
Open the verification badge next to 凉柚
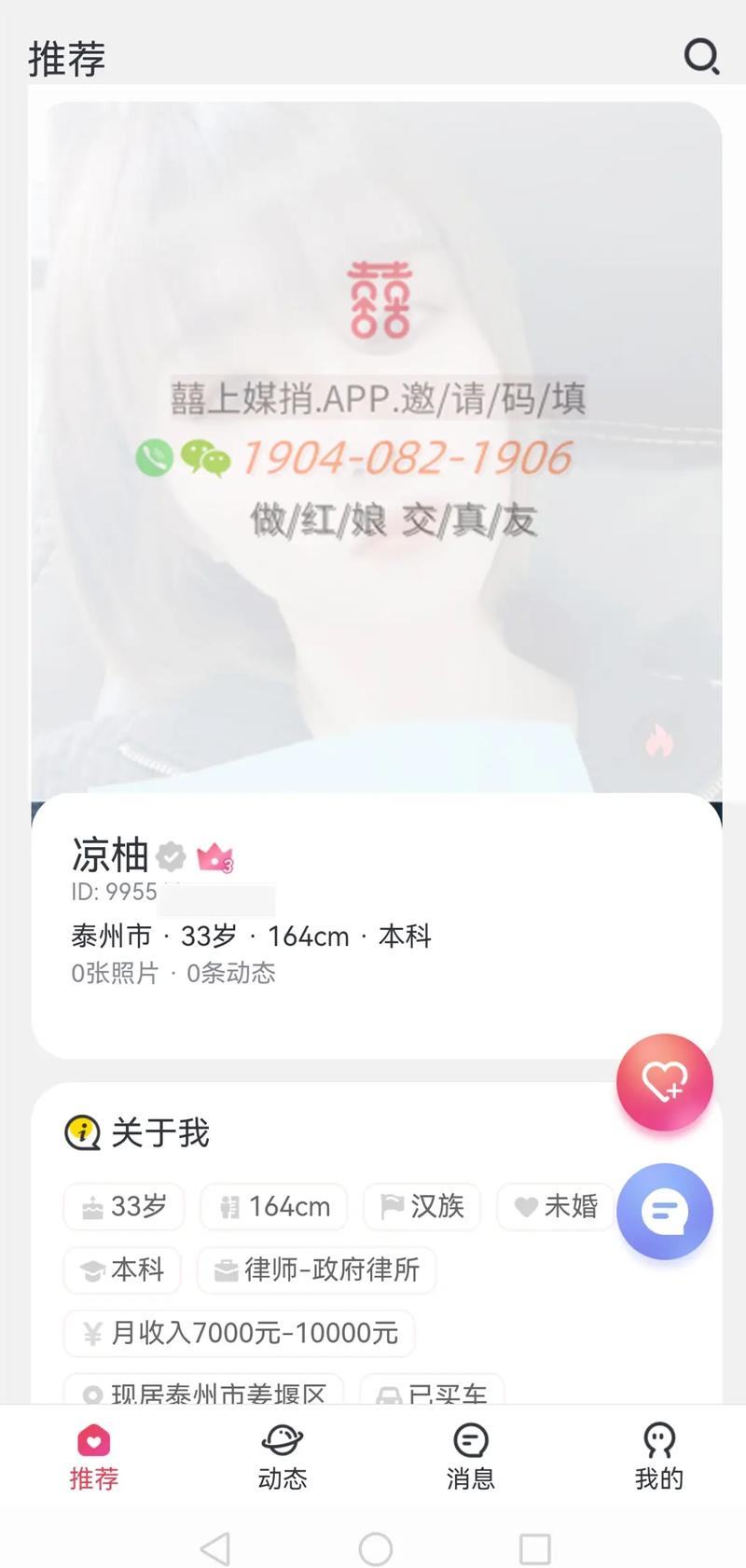coord(171,857)
